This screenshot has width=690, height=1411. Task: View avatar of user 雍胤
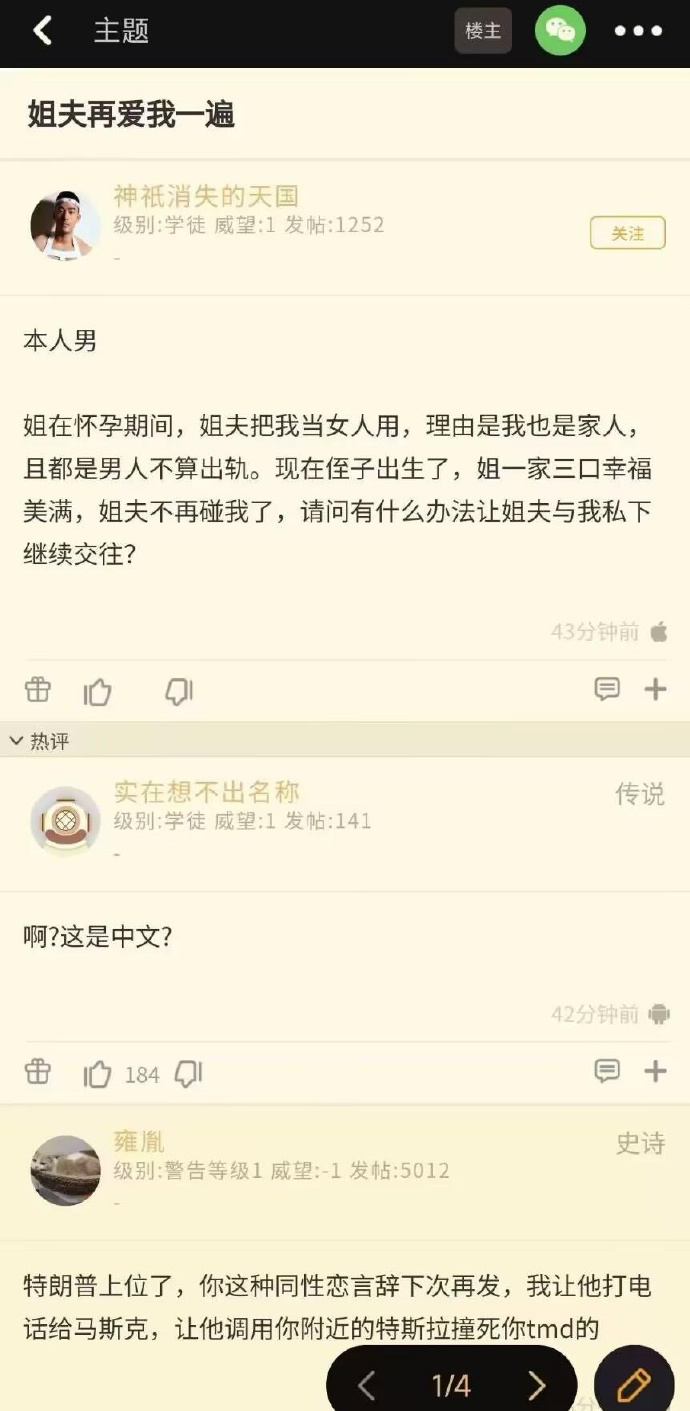point(65,1169)
